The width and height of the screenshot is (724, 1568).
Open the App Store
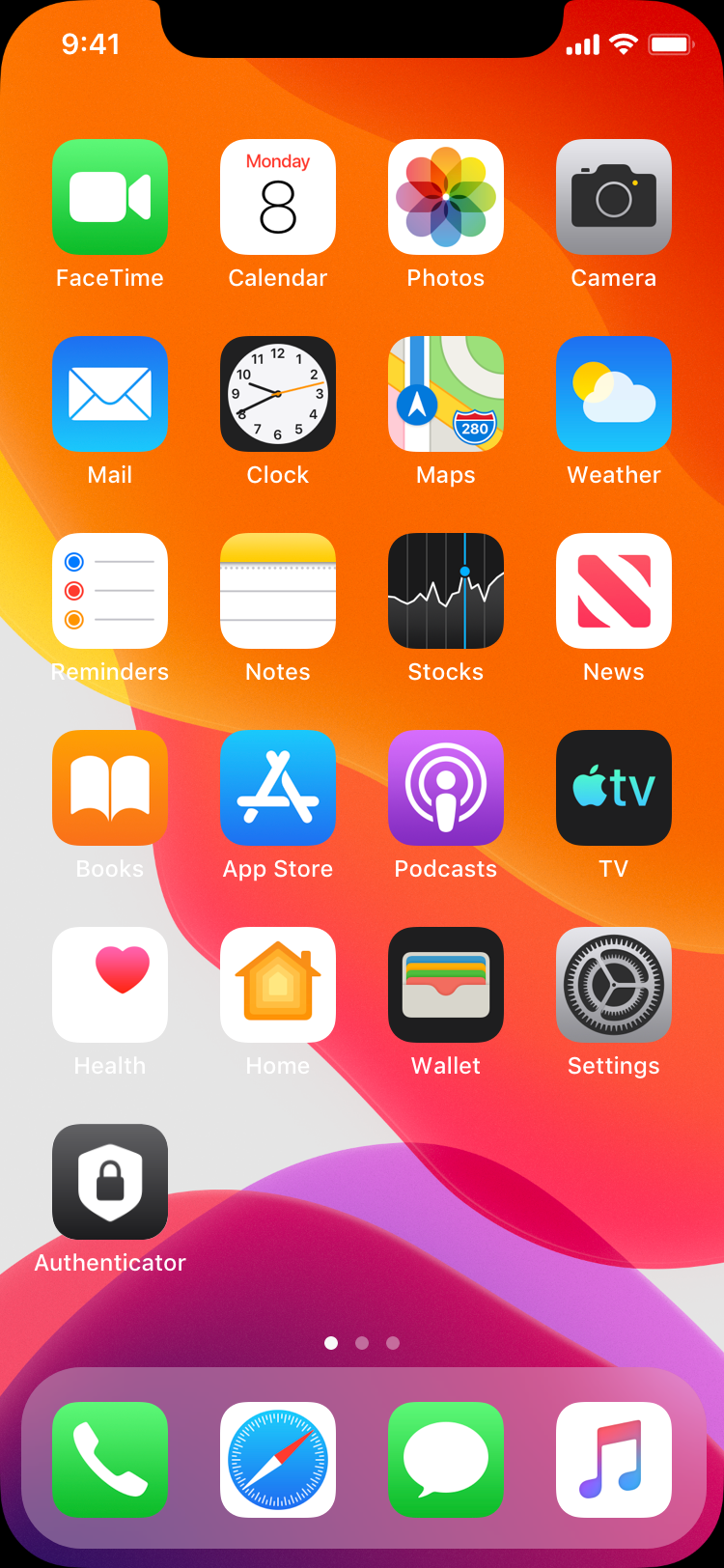point(278,788)
